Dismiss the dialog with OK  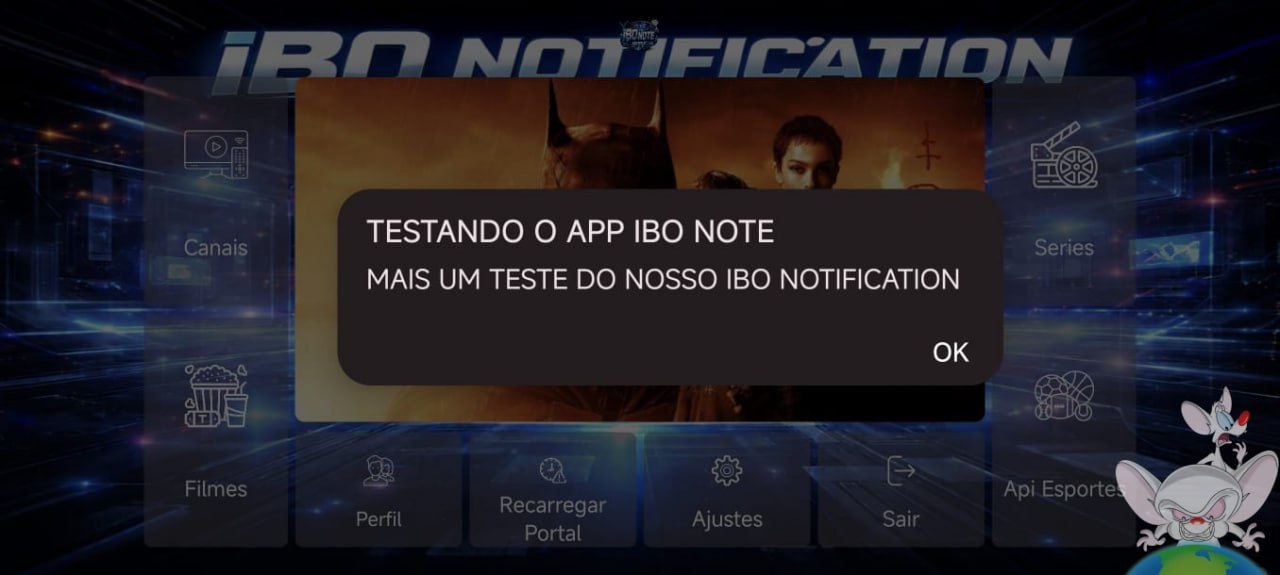(950, 352)
